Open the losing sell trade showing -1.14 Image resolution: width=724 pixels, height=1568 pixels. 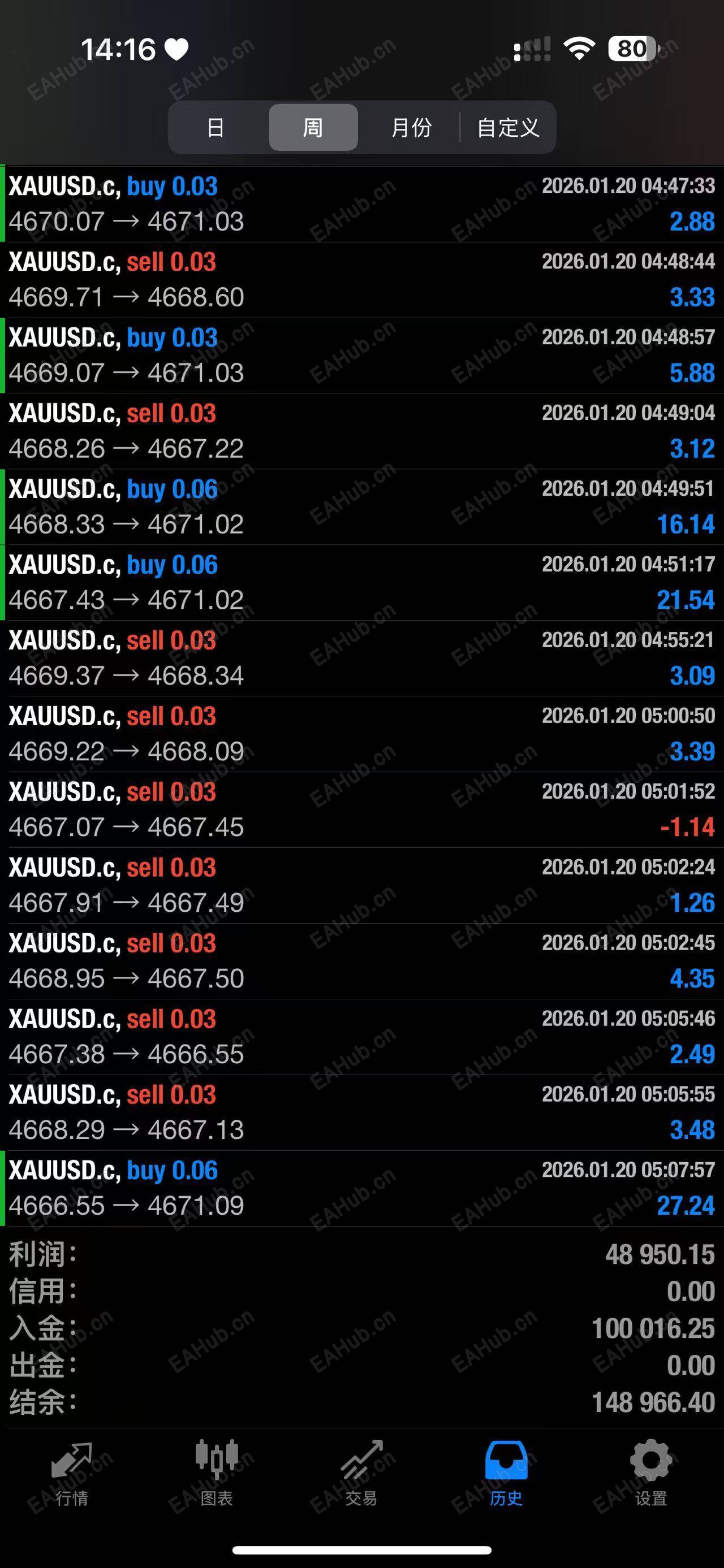point(361,809)
